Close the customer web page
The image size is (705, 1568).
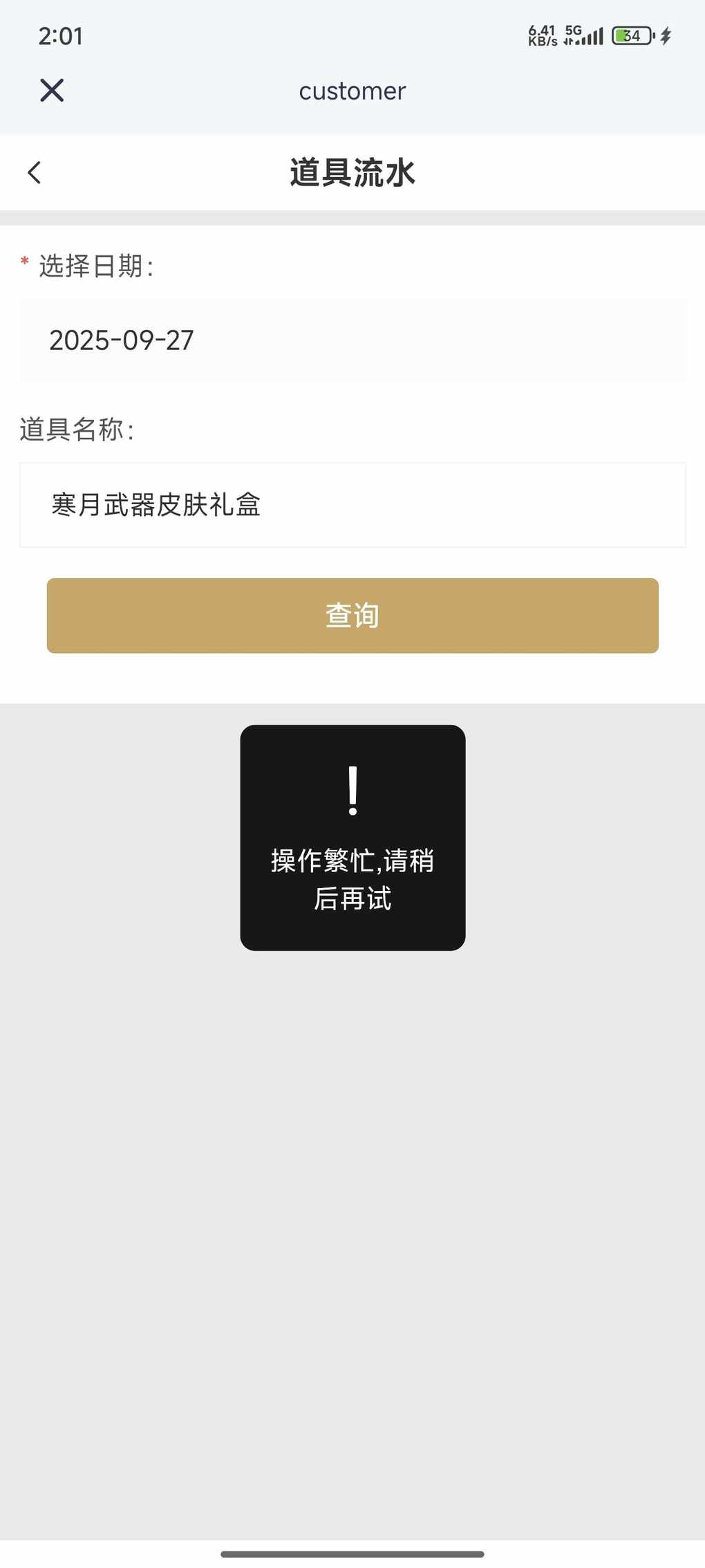(x=52, y=91)
